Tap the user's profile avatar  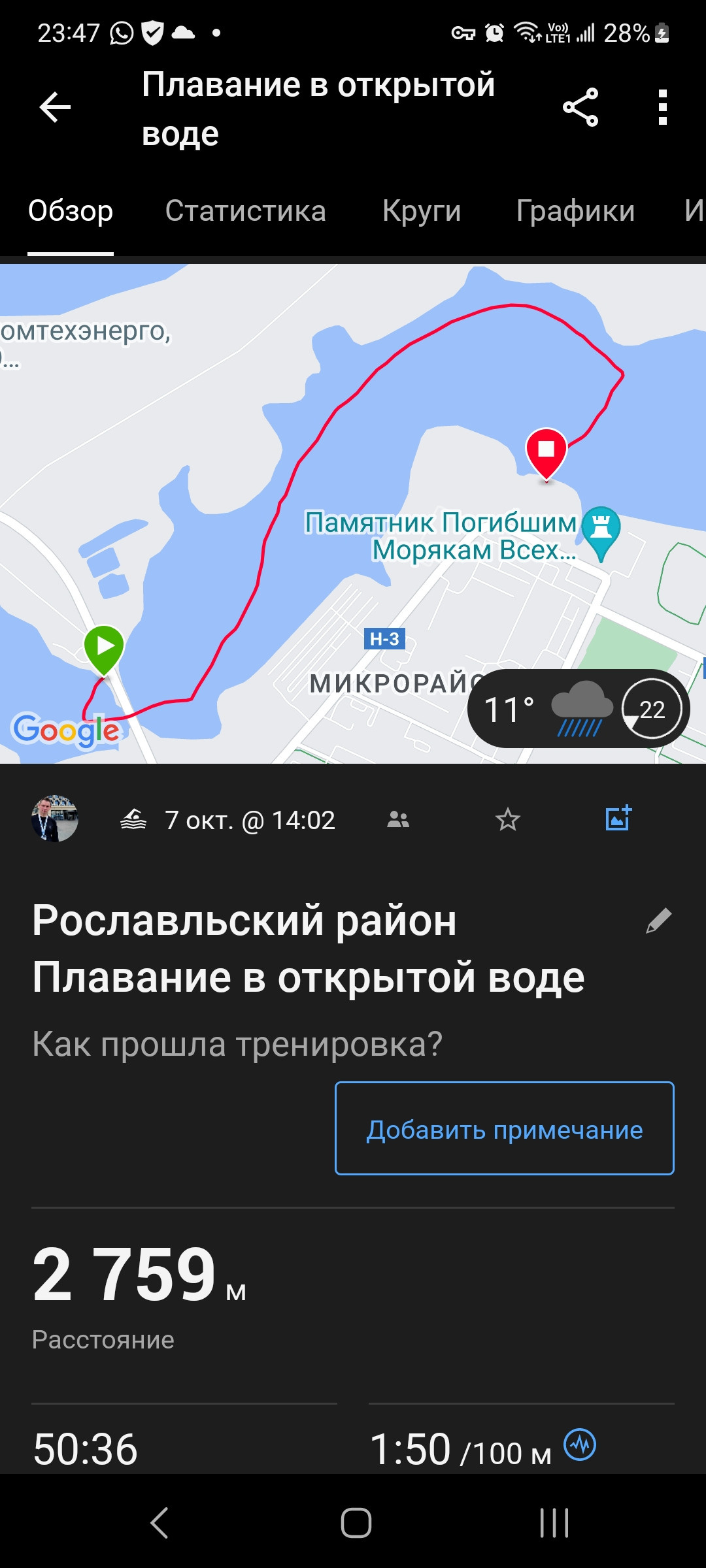[x=56, y=819]
